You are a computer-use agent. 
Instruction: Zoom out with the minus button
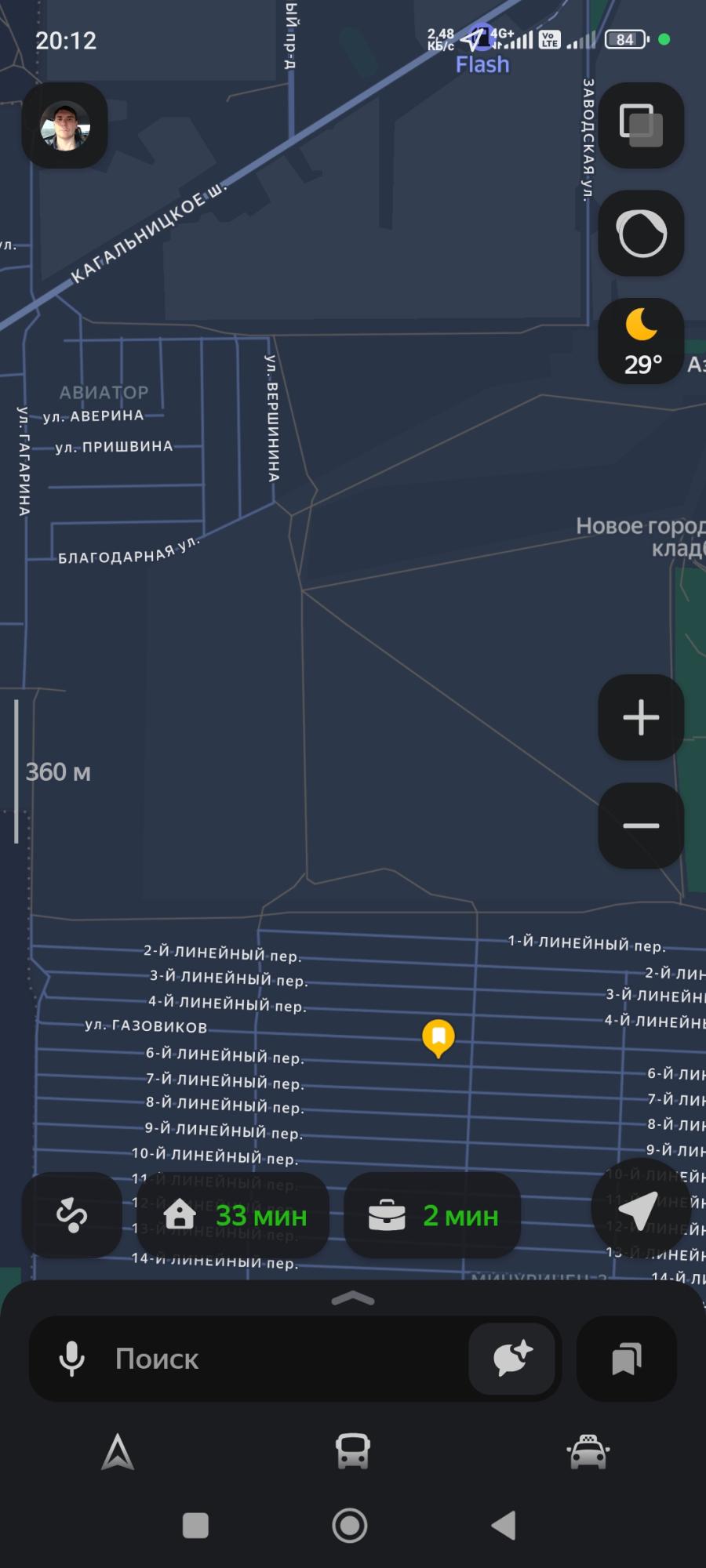pos(641,826)
